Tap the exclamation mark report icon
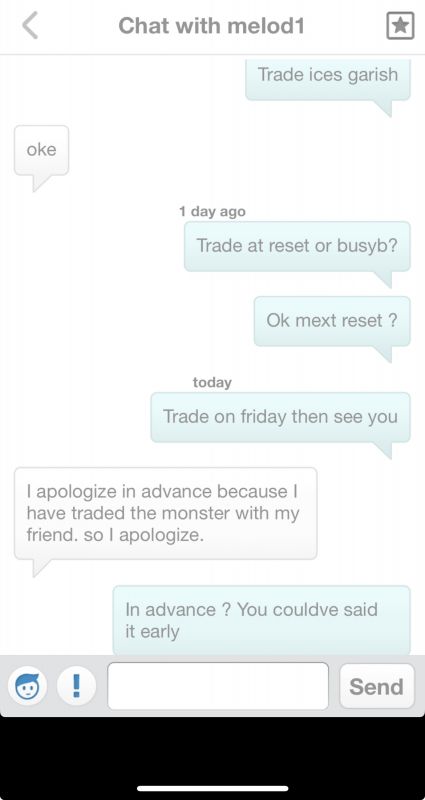 click(x=77, y=686)
